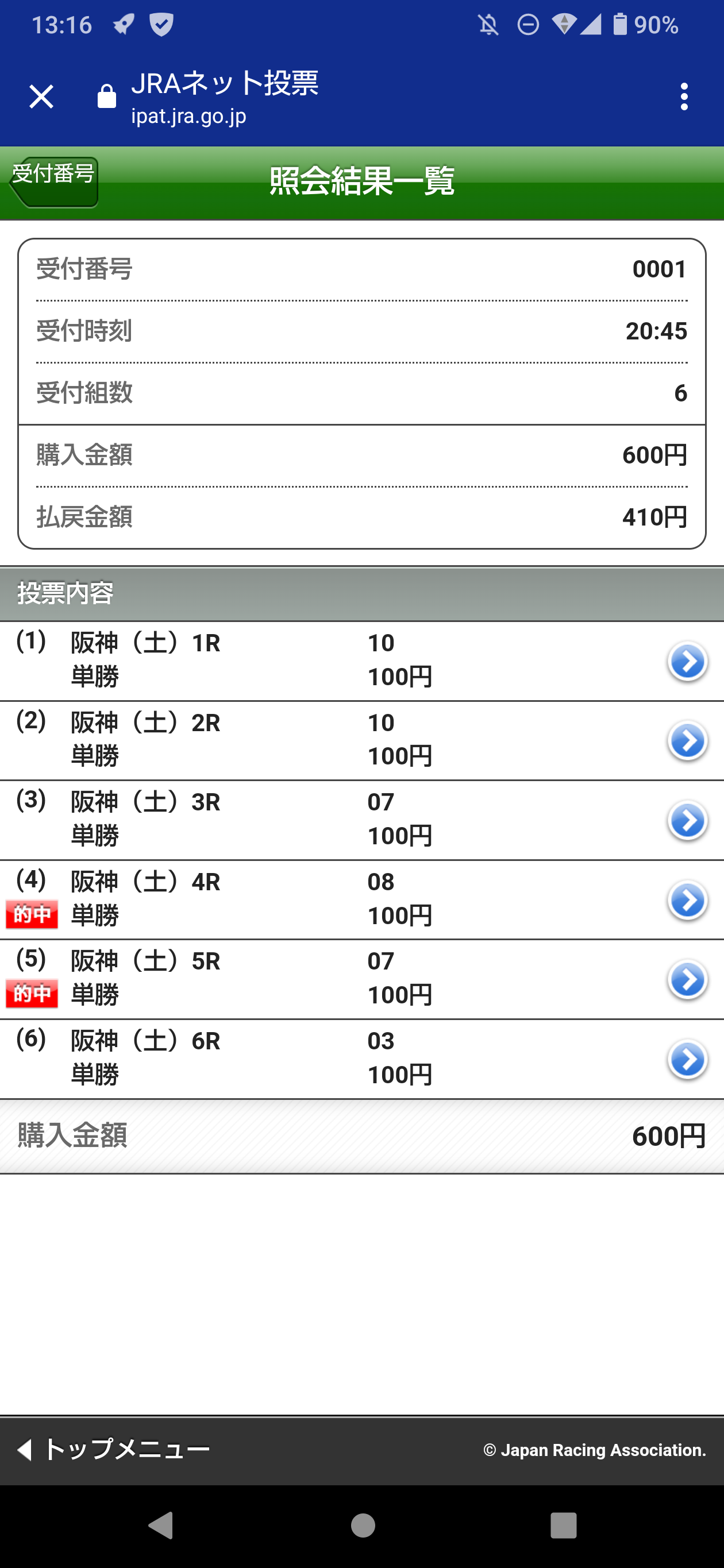The height and width of the screenshot is (1568, 724).
Task: Open details for 阪神 1R bet
Action: tap(687, 661)
